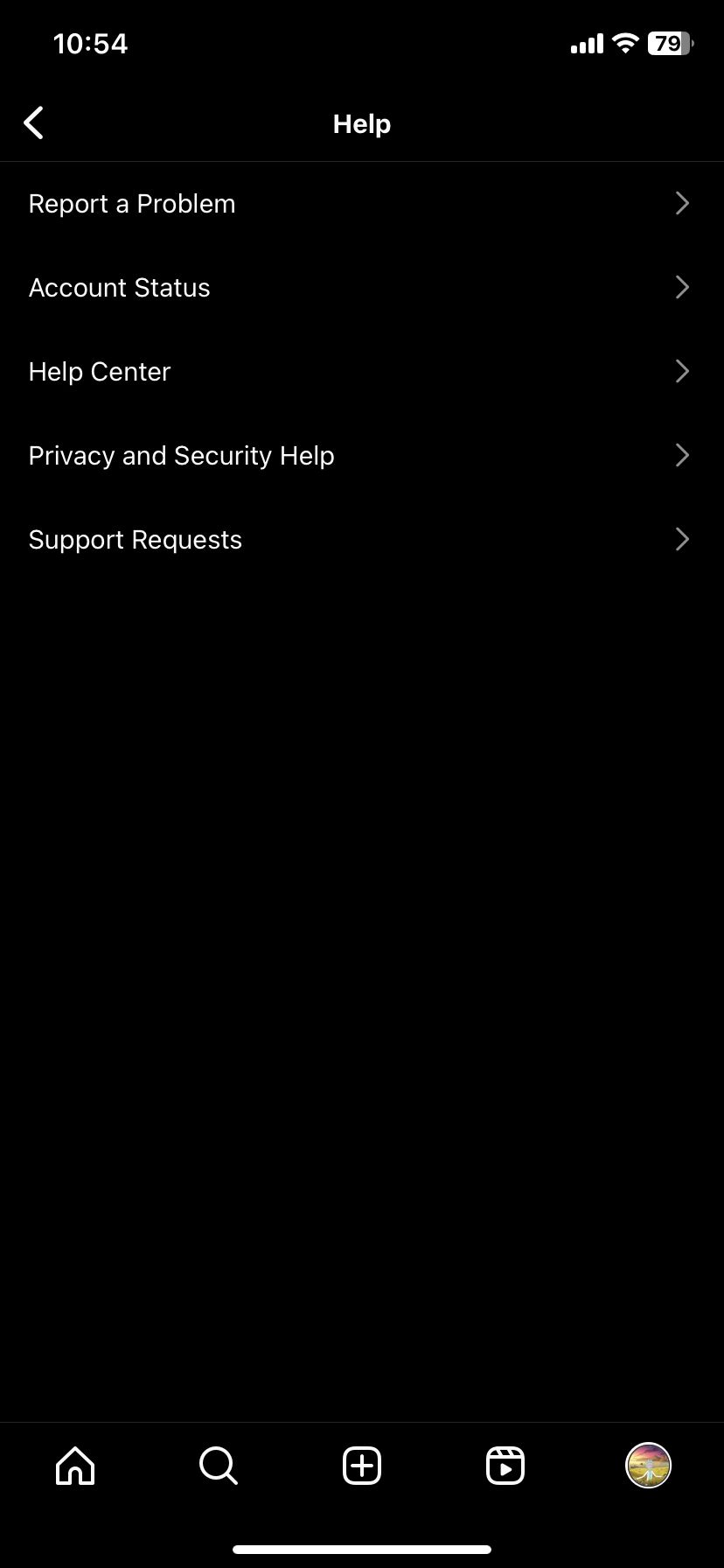View Account Status
Viewport: 724px width, 1568px height.
point(360,288)
